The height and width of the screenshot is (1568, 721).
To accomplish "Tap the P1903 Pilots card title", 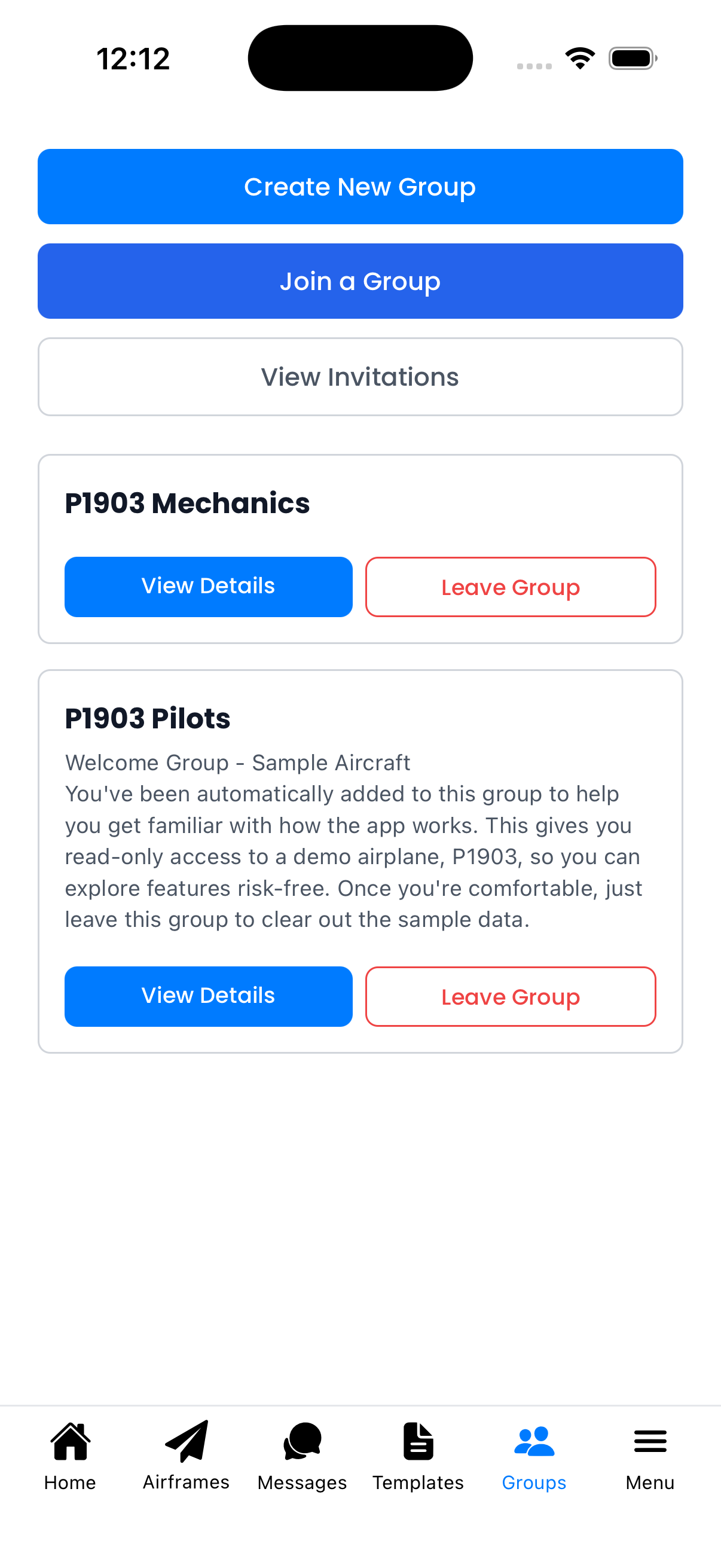I will pyautogui.click(x=147, y=718).
